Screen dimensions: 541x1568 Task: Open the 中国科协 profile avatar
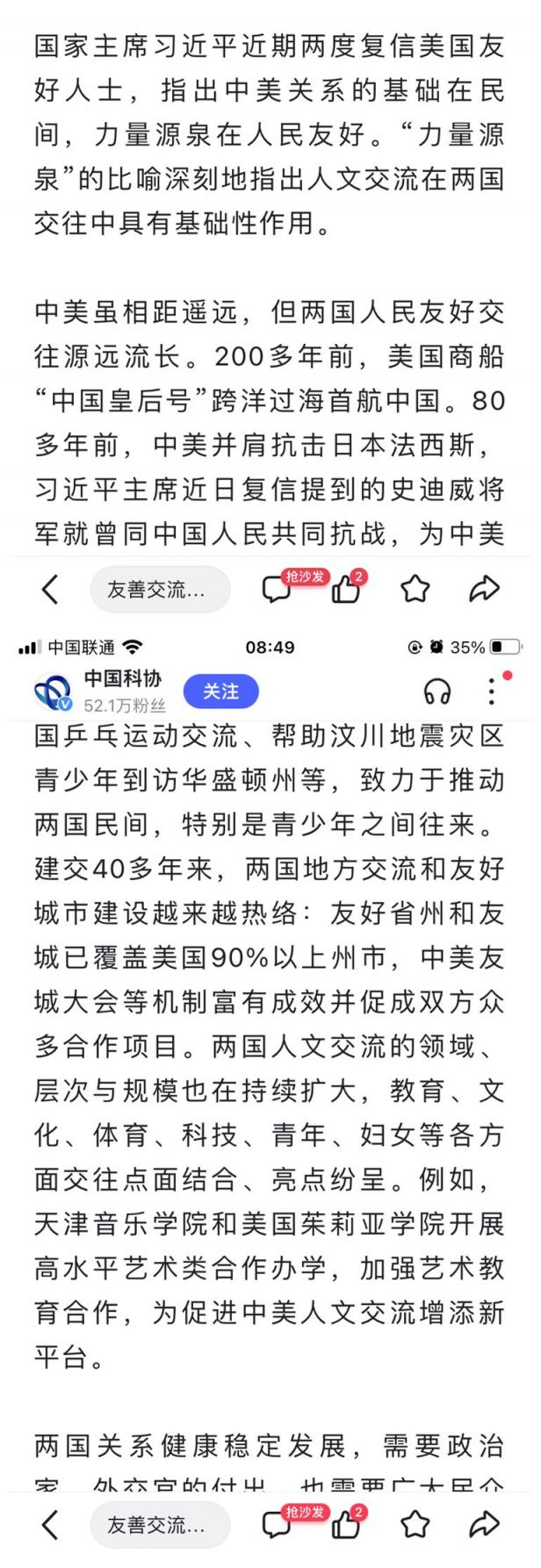point(53,692)
